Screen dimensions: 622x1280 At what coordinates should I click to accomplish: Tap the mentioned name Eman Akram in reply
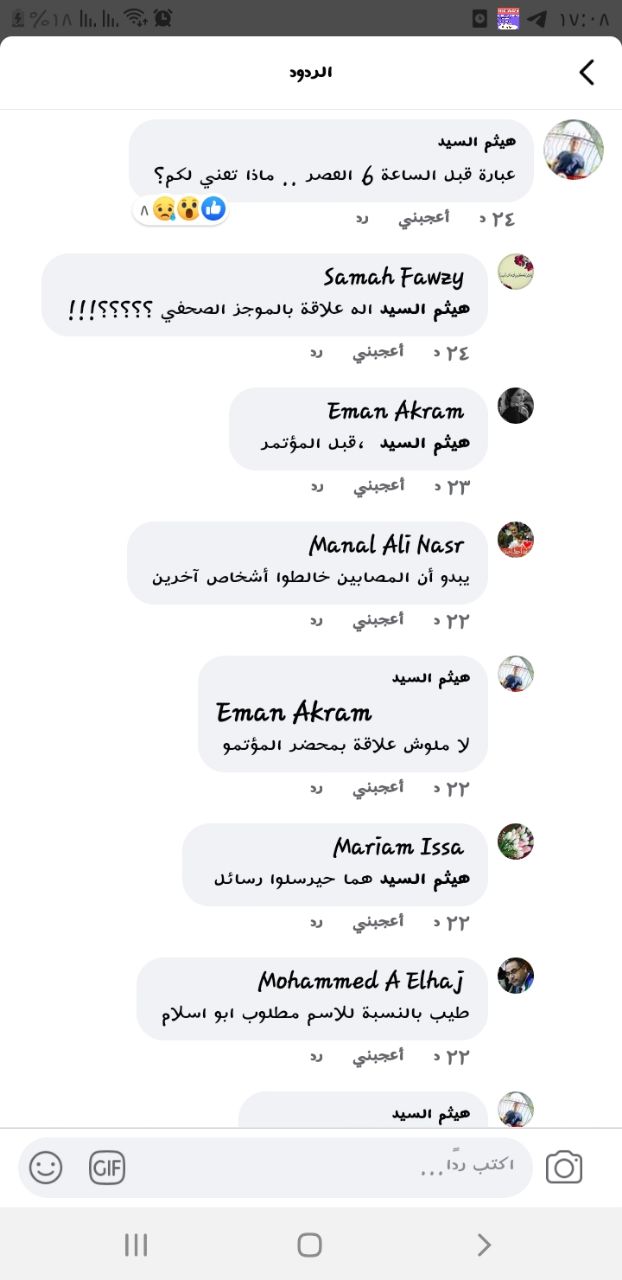point(294,712)
